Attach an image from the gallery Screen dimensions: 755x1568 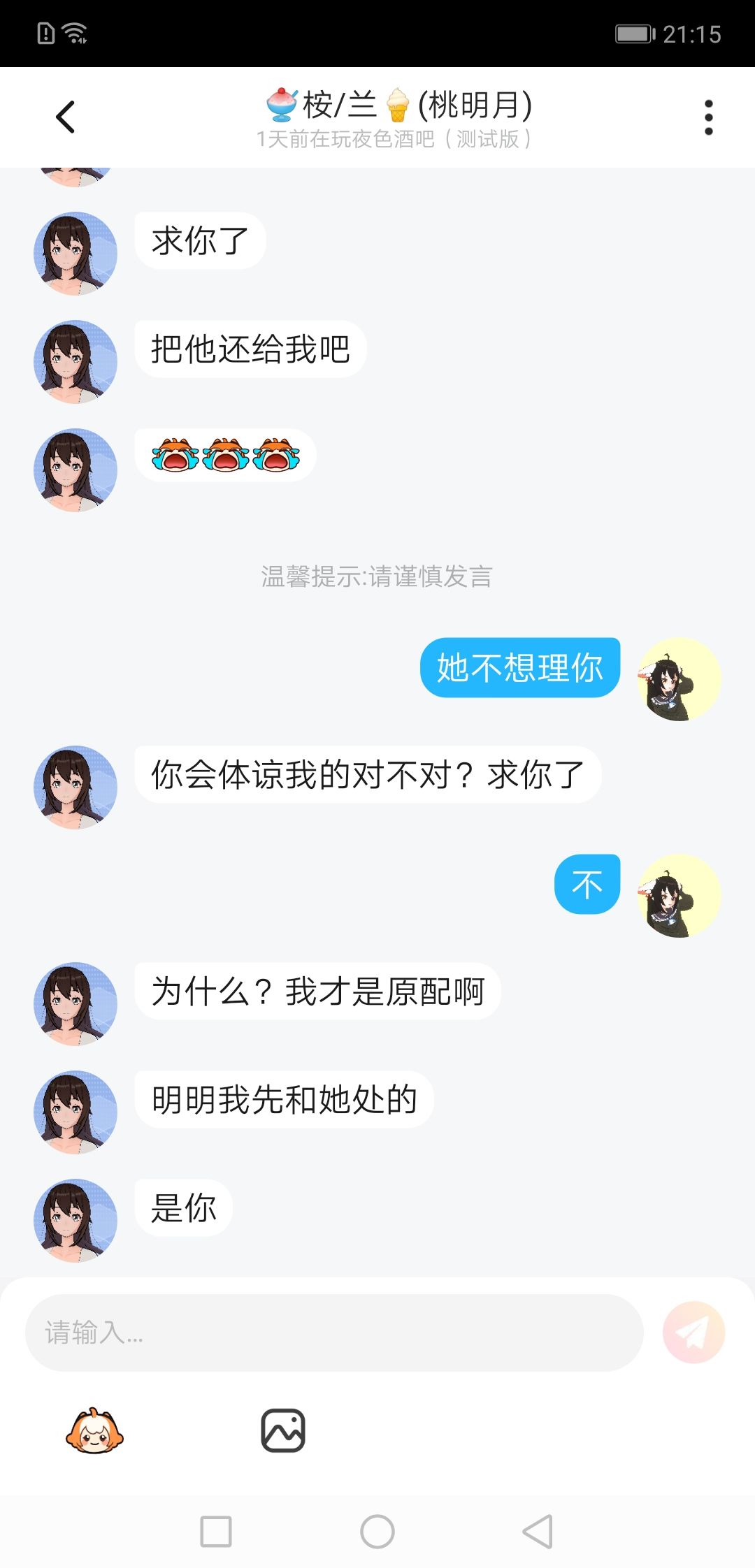point(283,1430)
